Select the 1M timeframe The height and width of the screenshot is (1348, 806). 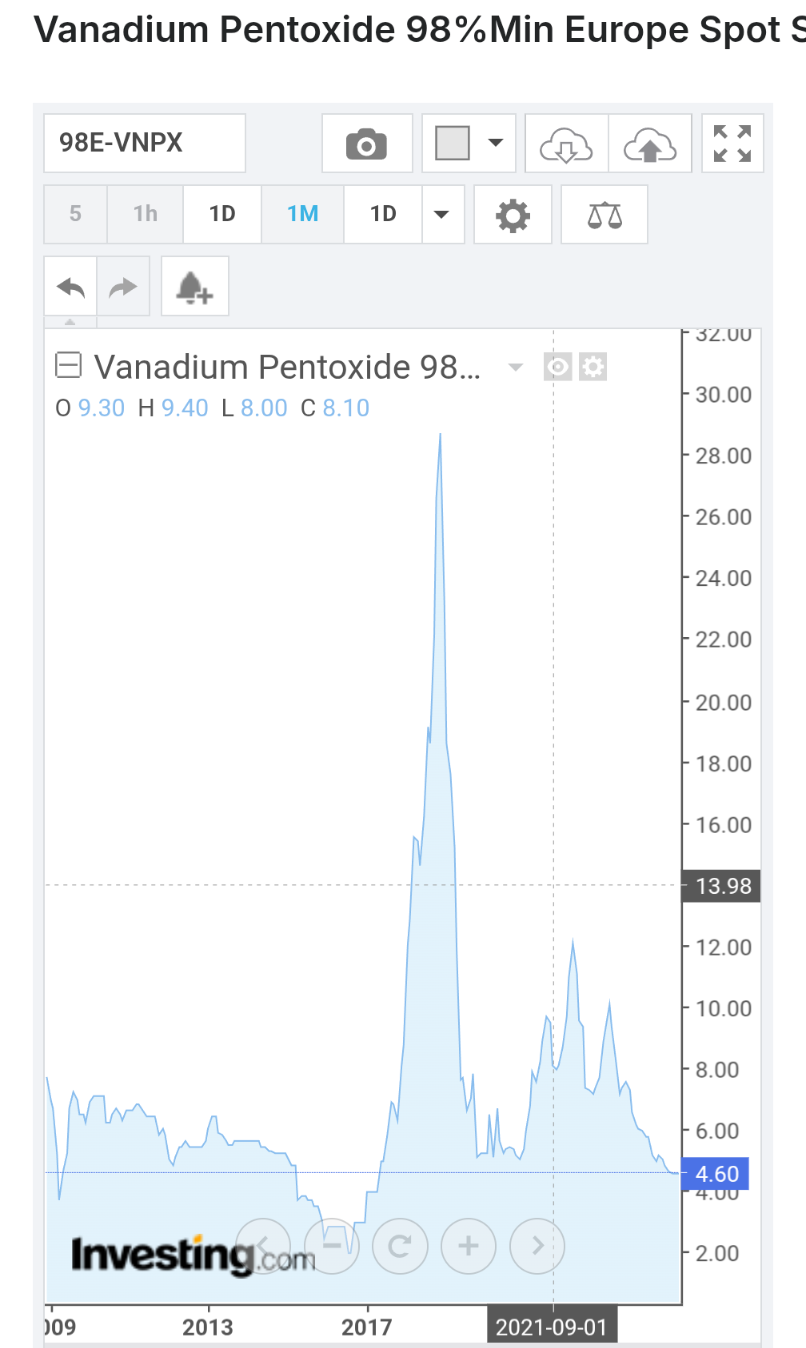point(302,214)
